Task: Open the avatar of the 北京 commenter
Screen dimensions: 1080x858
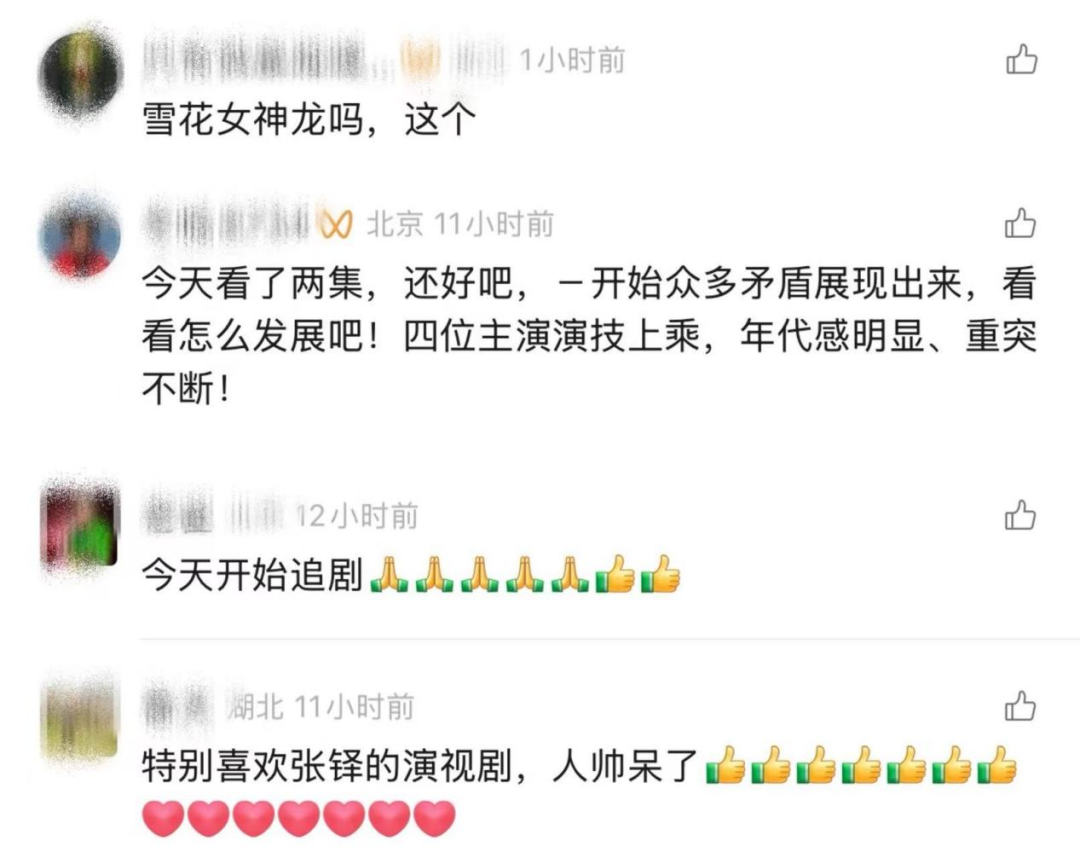Action: coord(80,238)
